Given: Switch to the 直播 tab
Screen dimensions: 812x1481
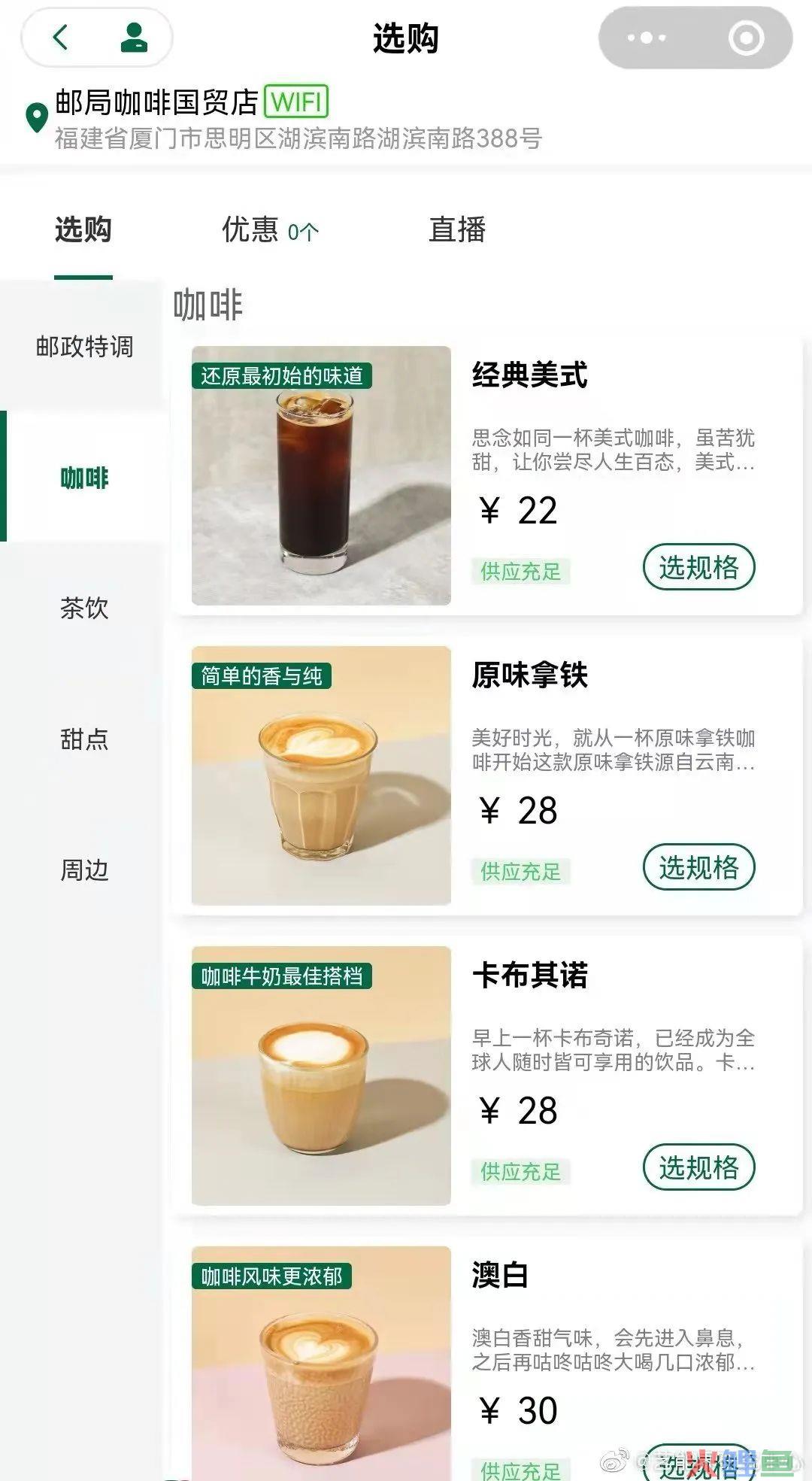Looking at the screenshot, I should coord(457,229).
